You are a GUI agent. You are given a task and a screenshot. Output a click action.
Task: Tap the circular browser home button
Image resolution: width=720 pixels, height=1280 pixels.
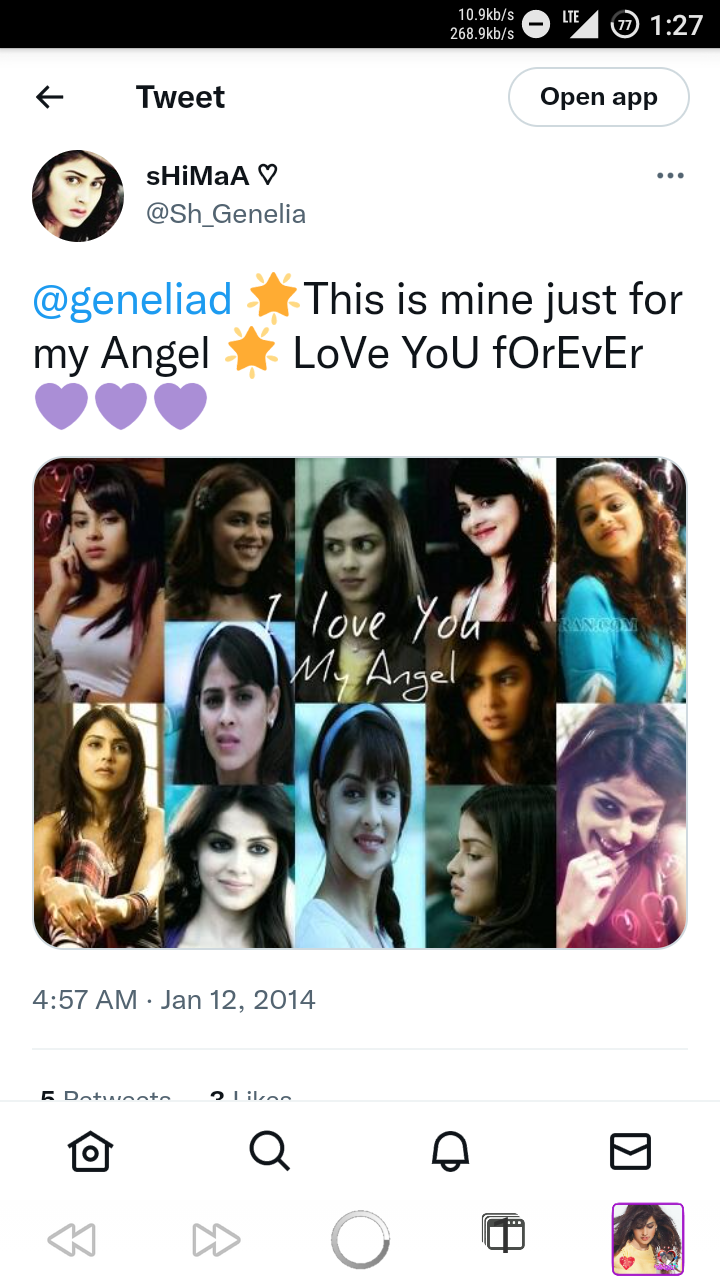pyautogui.click(x=360, y=1240)
